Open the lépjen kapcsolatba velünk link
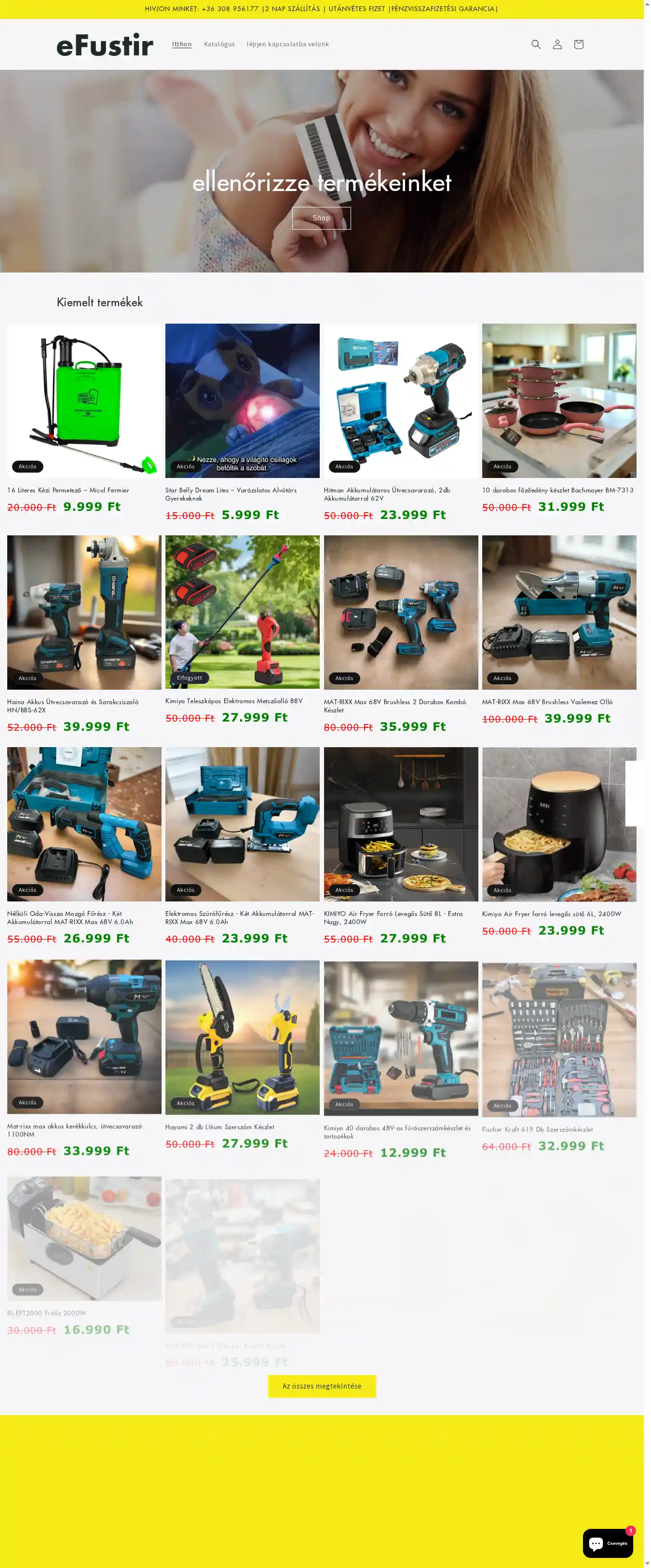 [x=287, y=44]
